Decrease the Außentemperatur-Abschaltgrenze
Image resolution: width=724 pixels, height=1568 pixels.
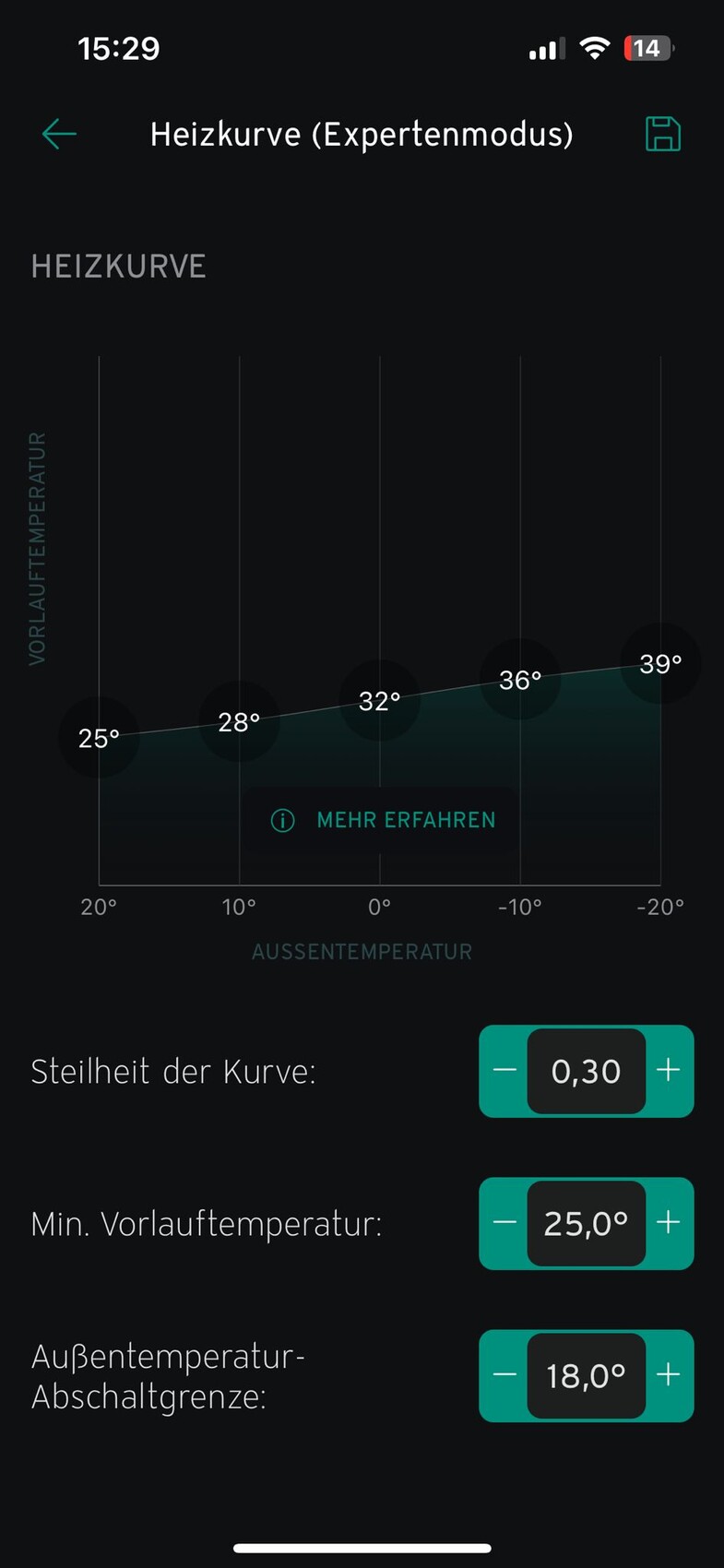(504, 1375)
